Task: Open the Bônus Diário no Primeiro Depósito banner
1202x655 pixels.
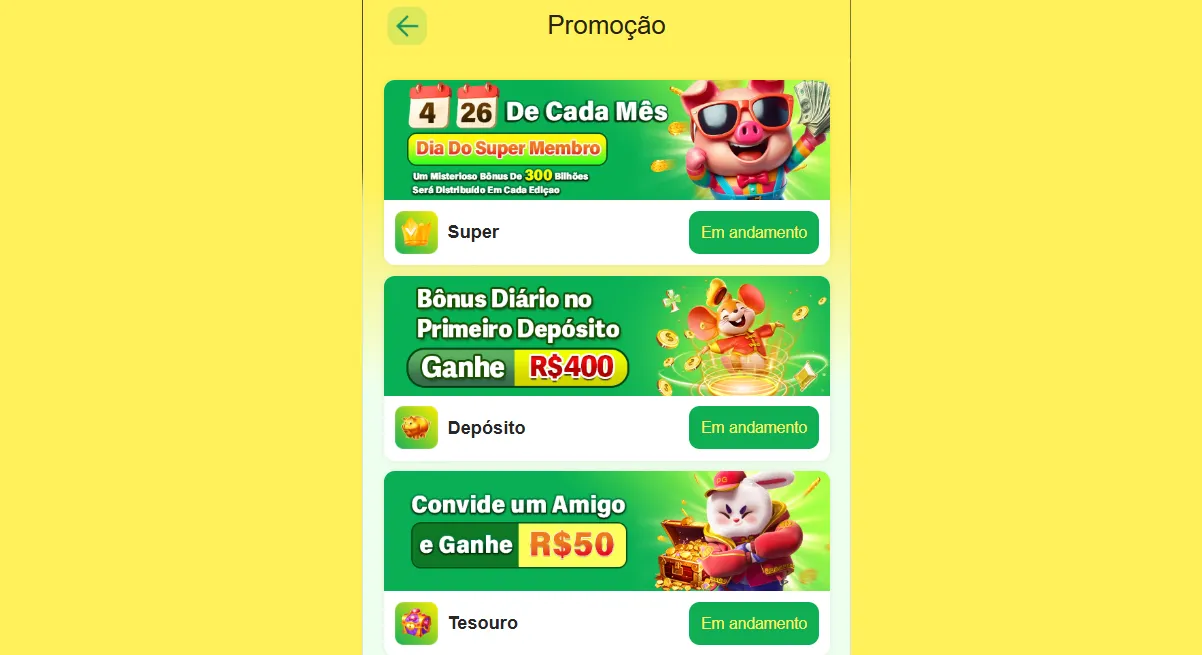Action: coord(606,336)
